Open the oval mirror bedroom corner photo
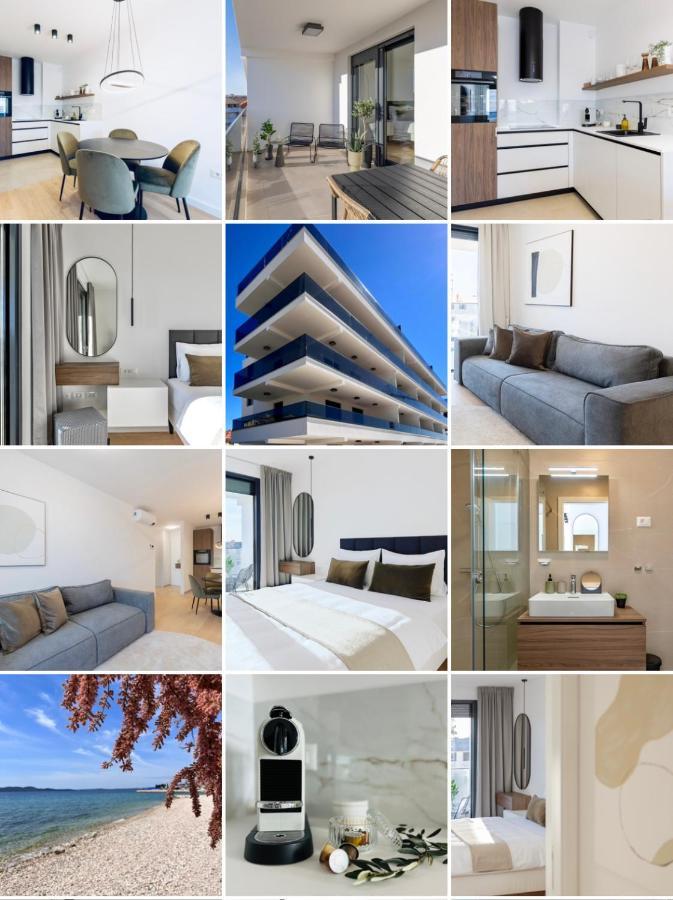 (x=111, y=334)
